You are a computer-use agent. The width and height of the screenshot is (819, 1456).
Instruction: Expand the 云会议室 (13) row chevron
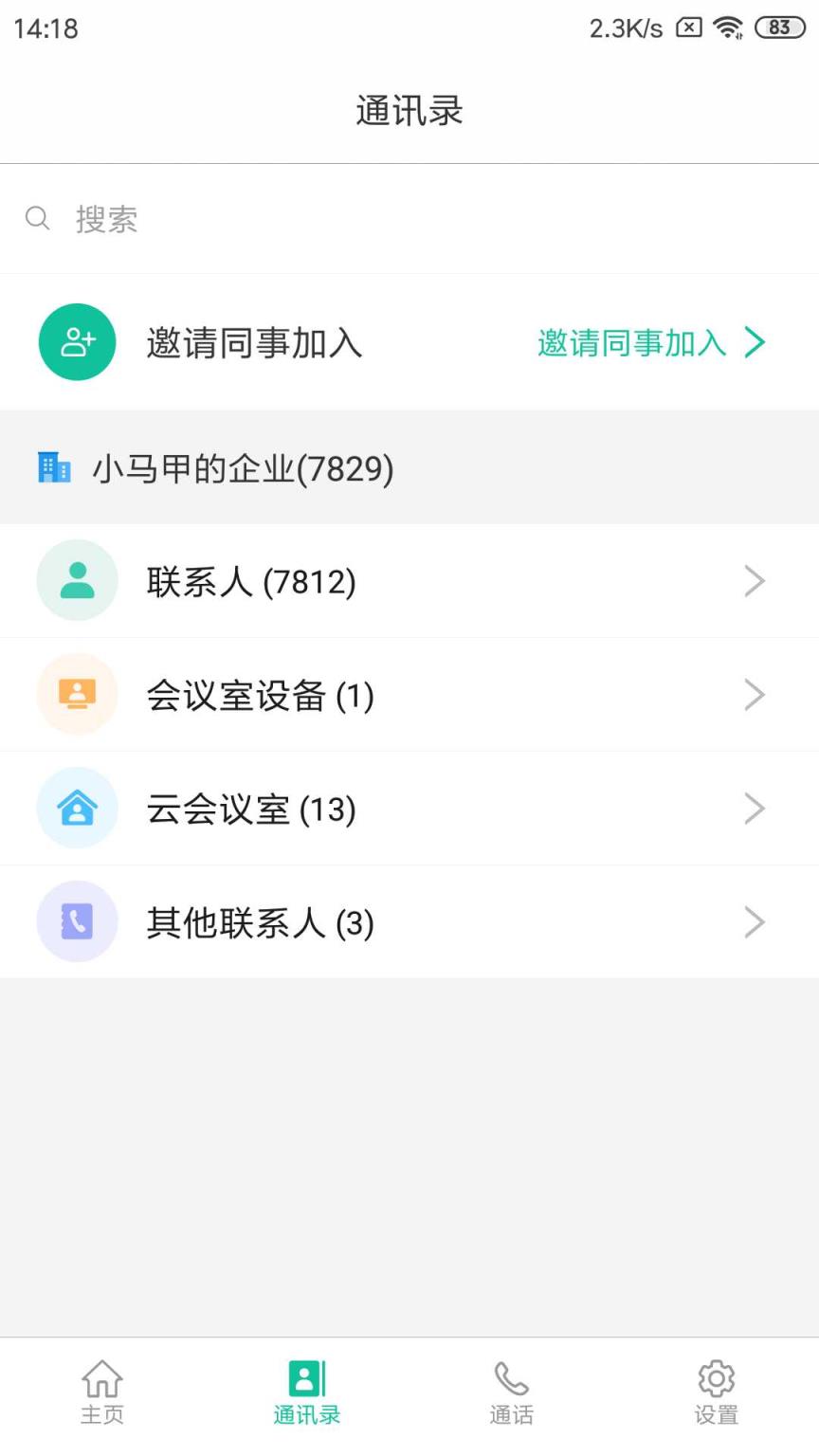(755, 808)
